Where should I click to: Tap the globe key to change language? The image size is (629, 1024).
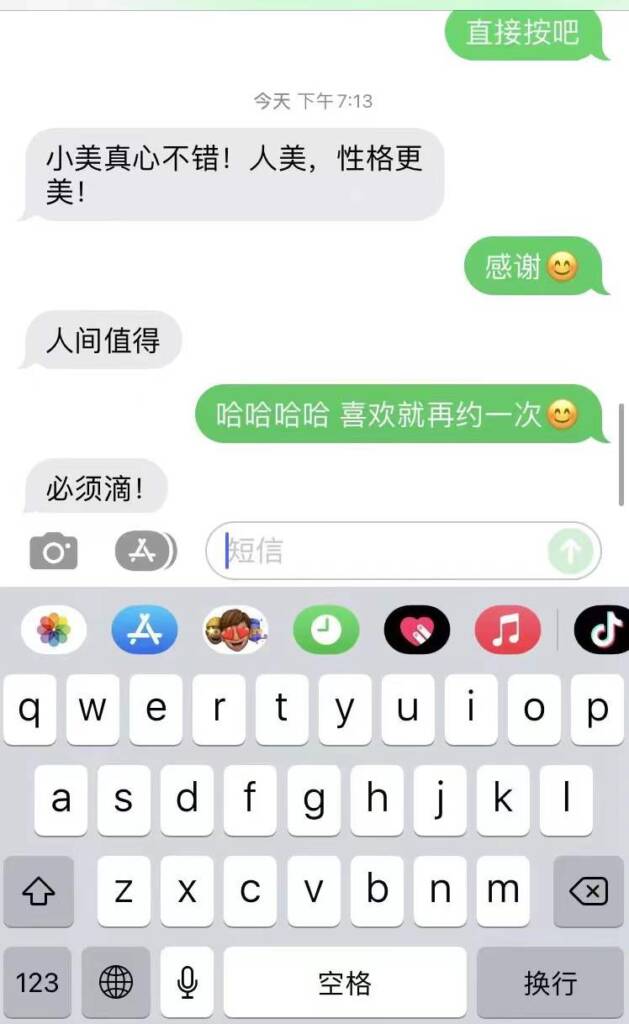(116, 983)
